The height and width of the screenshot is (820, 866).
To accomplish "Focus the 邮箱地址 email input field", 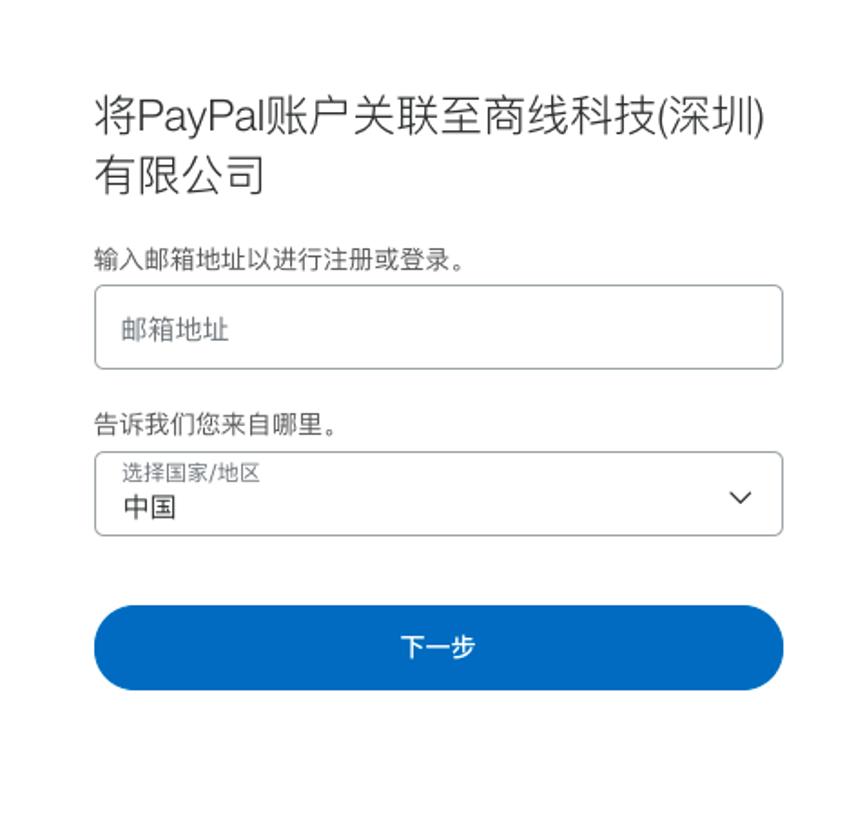I will tap(438, 328).
